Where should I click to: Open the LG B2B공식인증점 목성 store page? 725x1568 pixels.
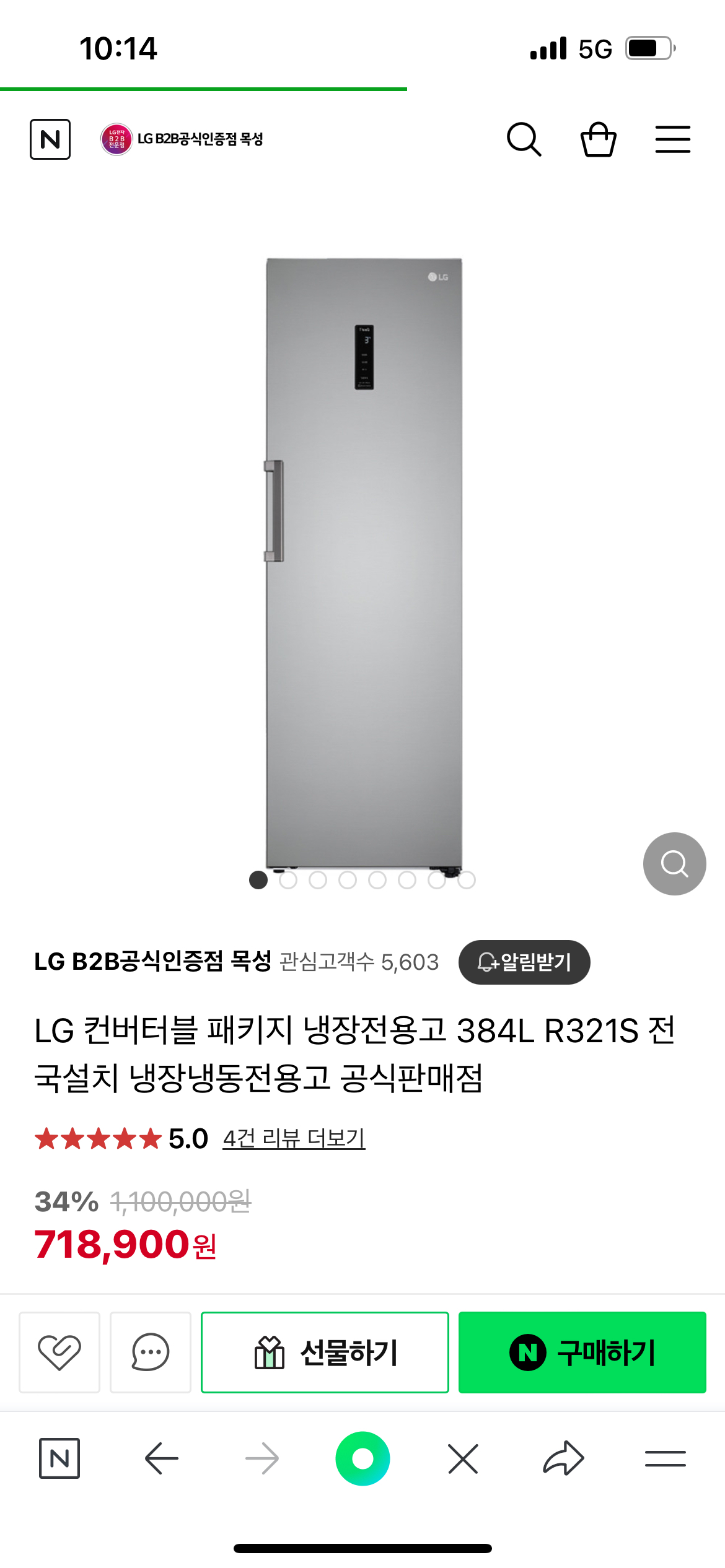click(185, 138)
